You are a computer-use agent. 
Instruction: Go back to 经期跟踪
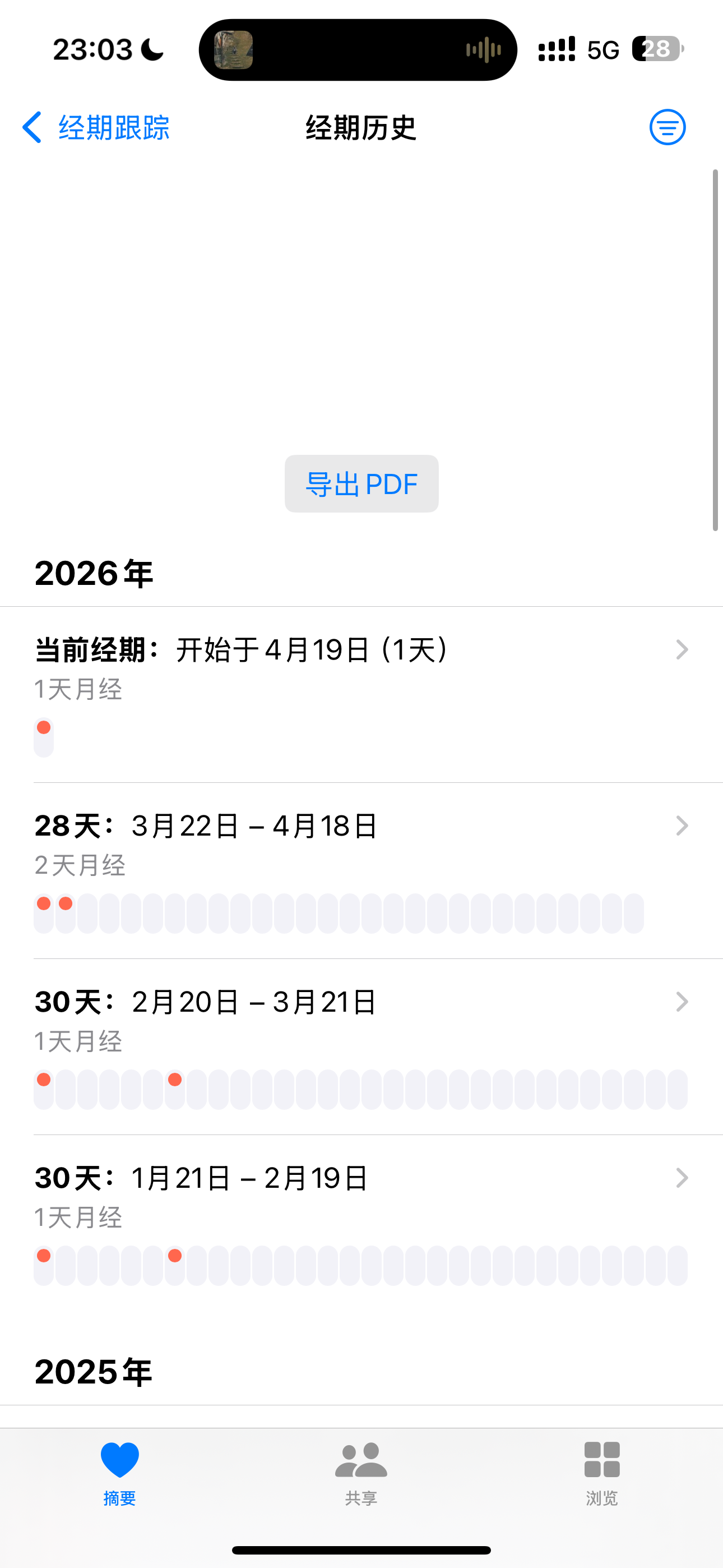[x=95, y=128]
